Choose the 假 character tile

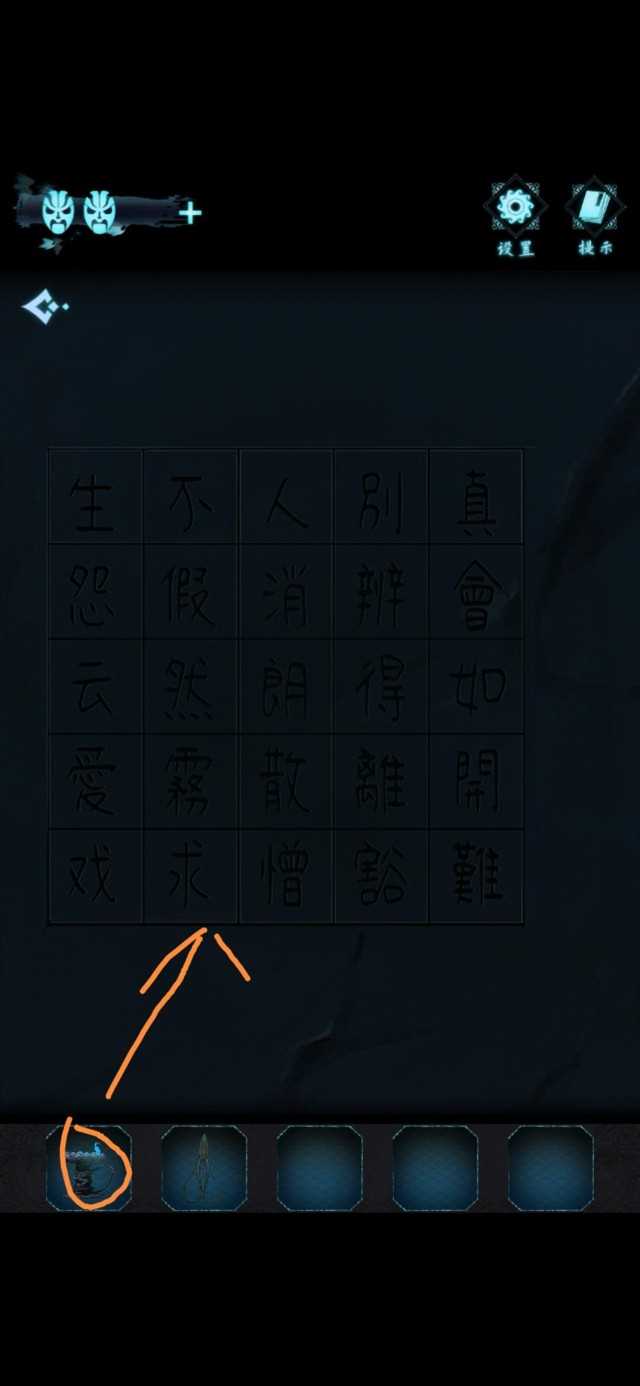(x=190, y=592)
